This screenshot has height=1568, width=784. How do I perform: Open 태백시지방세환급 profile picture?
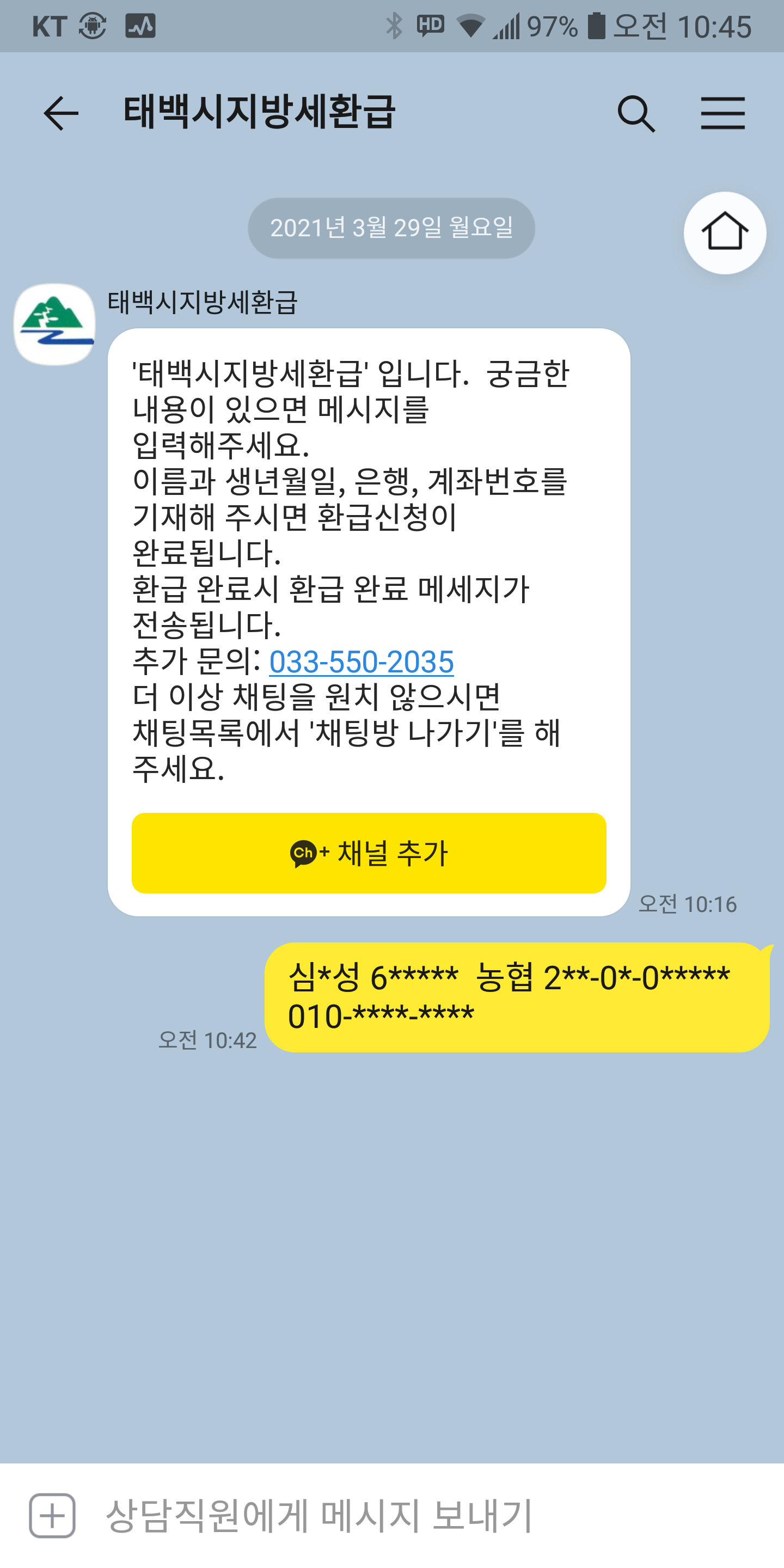click(55, 324)
